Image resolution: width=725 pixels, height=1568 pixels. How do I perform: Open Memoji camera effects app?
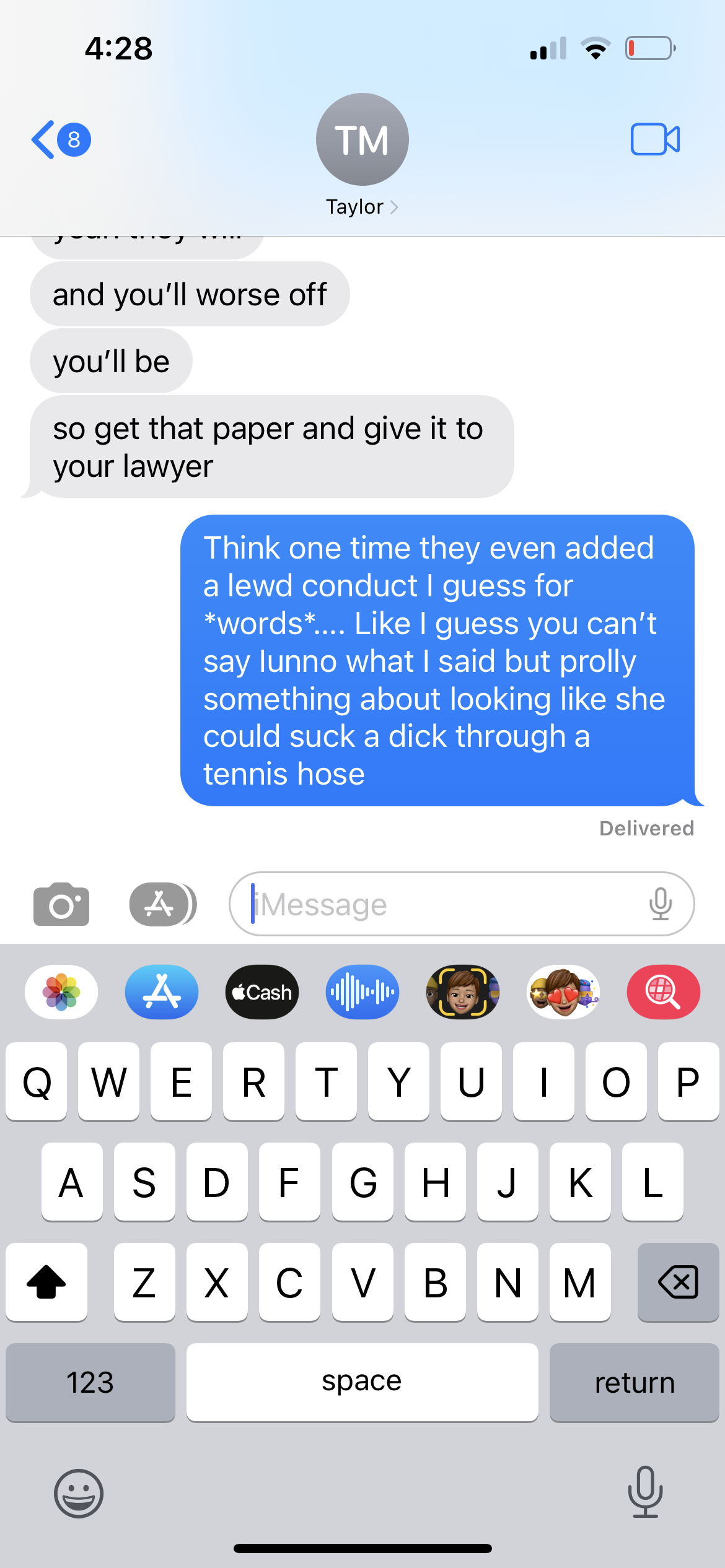pyautogui.click(x=462, y=992)
